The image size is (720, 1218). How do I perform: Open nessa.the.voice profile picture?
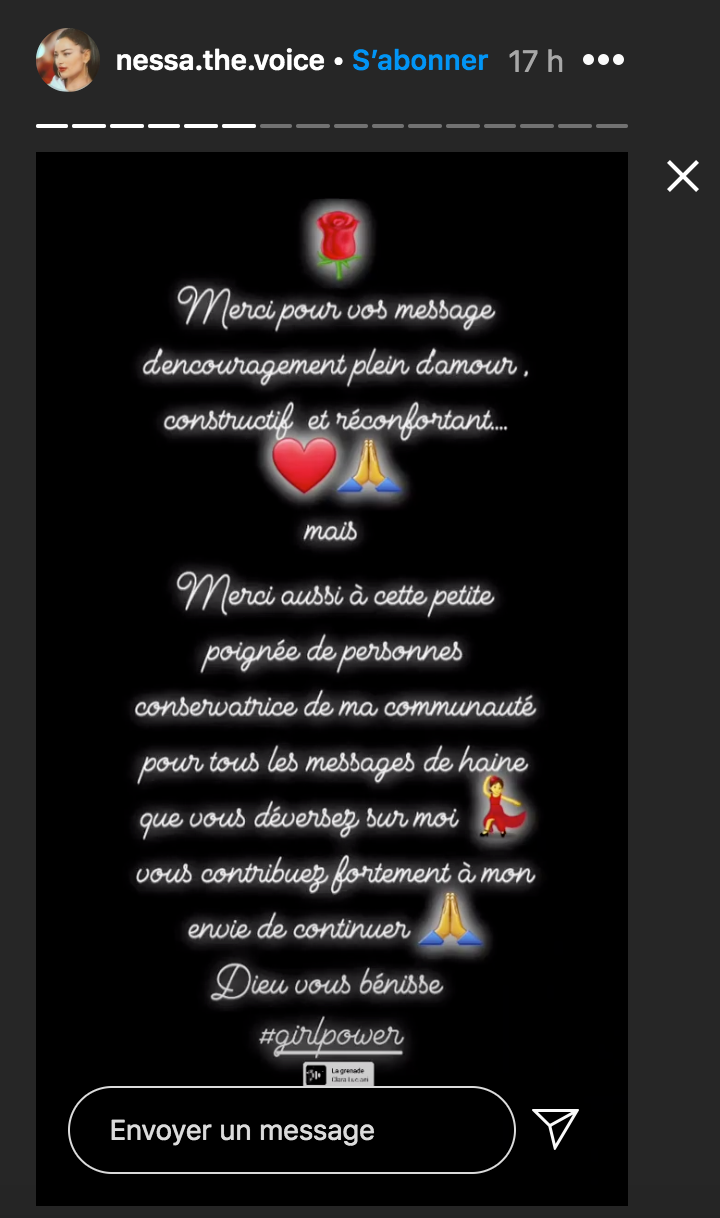click(68, 60)
